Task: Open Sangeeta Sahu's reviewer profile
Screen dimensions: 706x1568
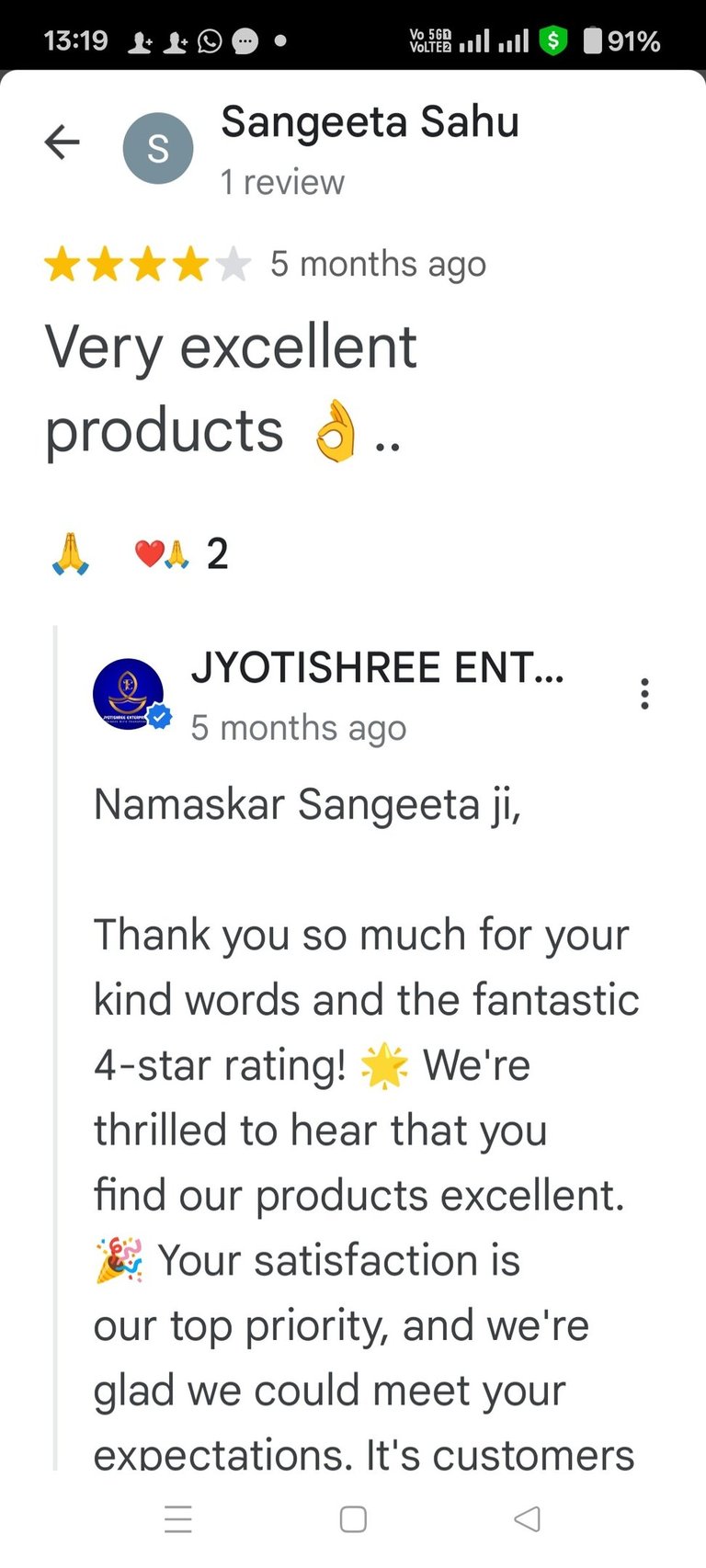Action: pyautogui.click(x=370, y=123)
